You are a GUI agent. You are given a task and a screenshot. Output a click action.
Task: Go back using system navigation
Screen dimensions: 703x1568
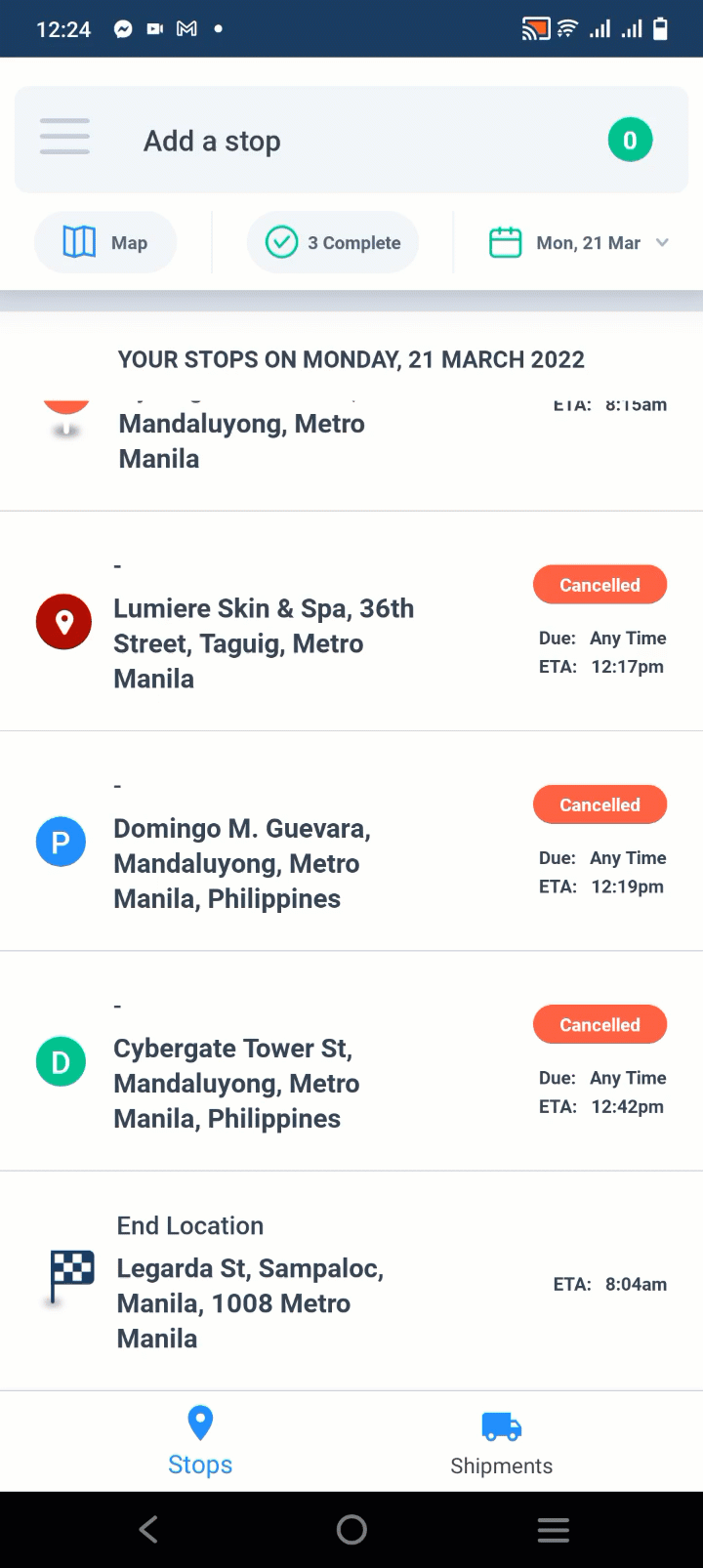(x=148, y=1529)
